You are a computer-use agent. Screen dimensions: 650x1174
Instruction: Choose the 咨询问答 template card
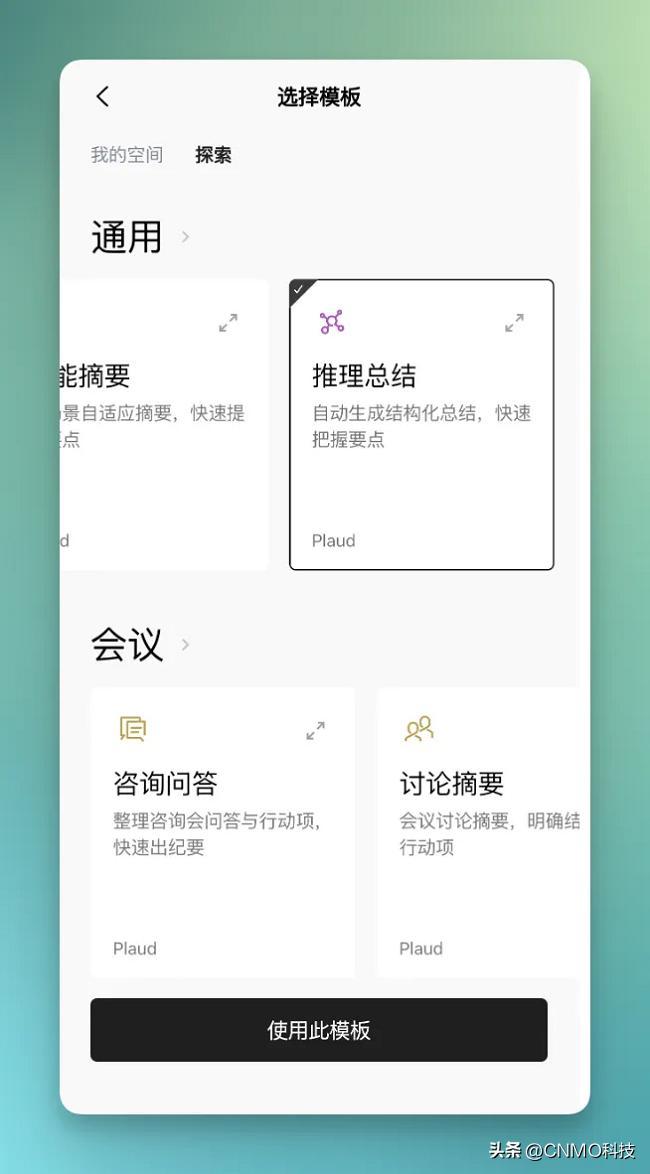click(x=222, y=840)
